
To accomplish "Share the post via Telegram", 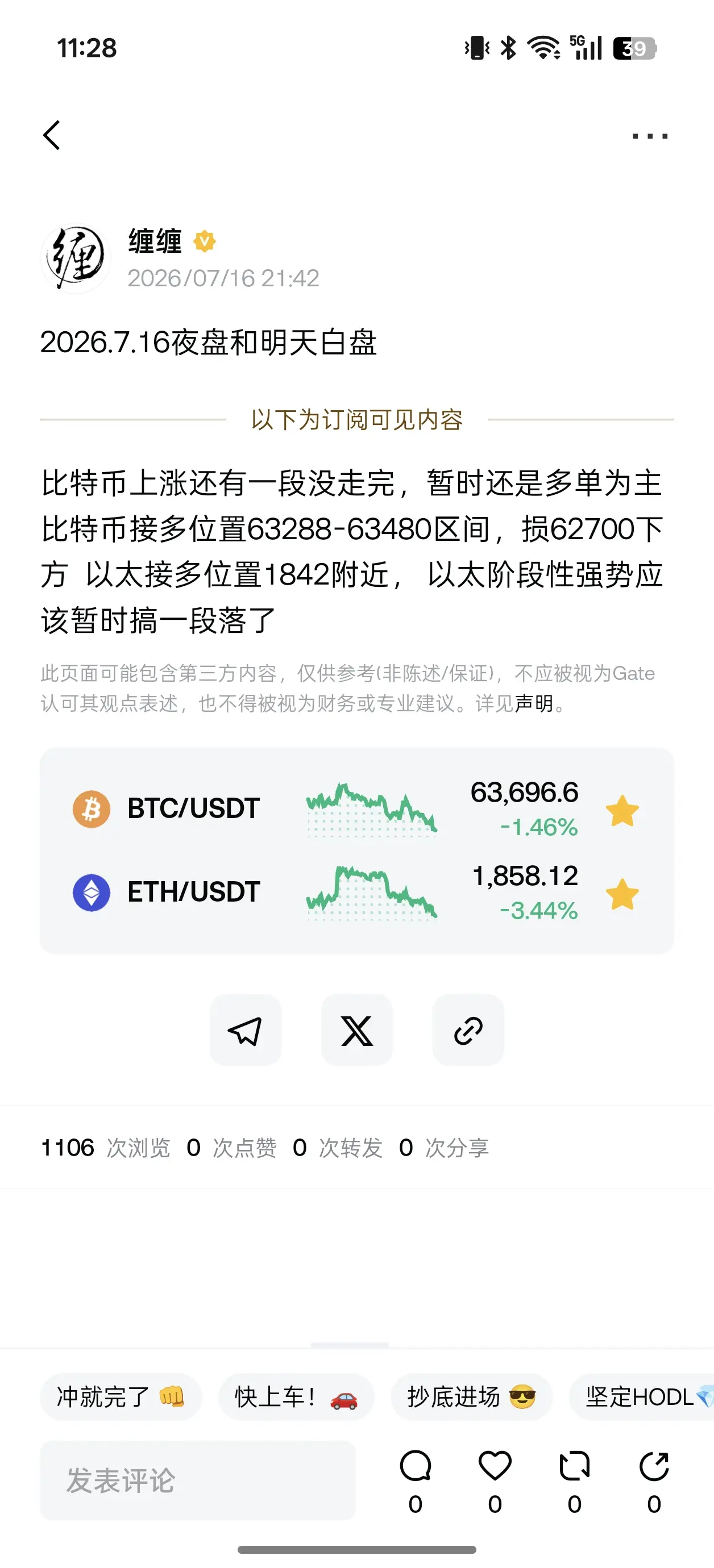I will pyautogui.click(x=246, y=1030).
